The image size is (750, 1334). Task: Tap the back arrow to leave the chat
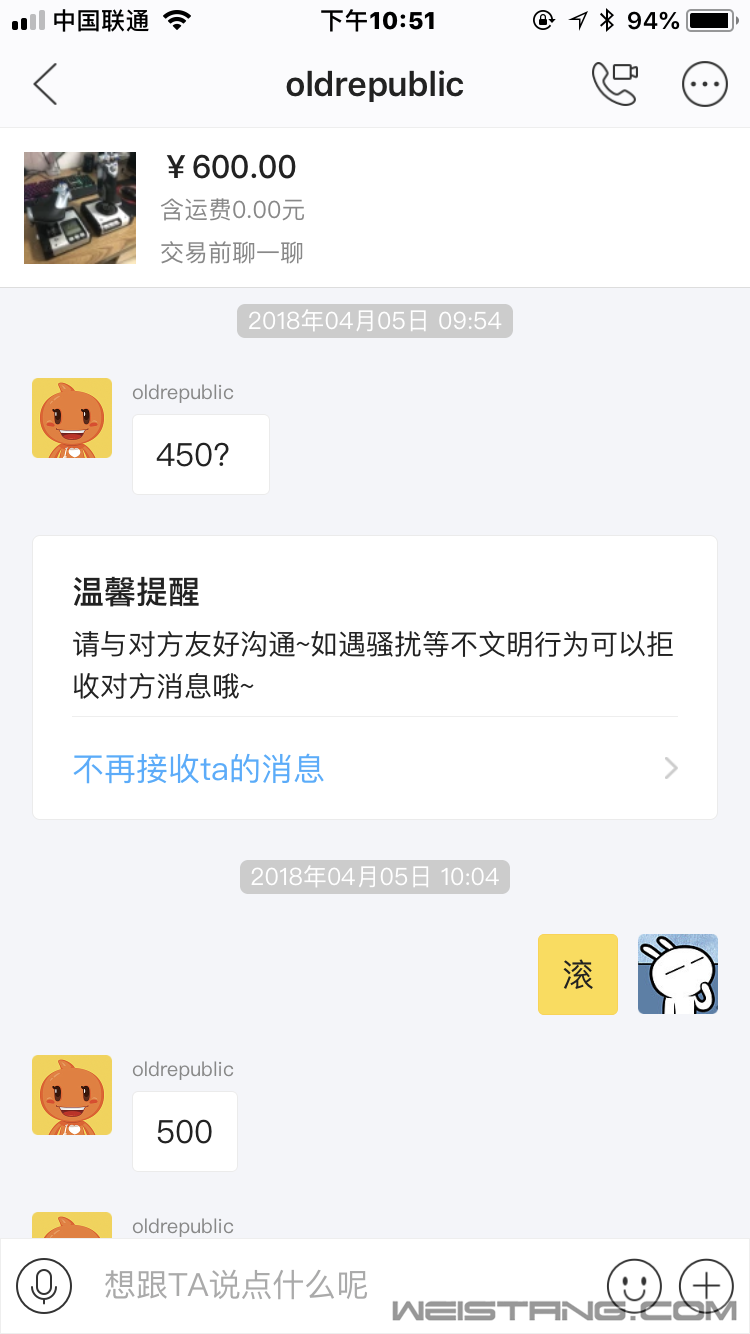[44, 84]
